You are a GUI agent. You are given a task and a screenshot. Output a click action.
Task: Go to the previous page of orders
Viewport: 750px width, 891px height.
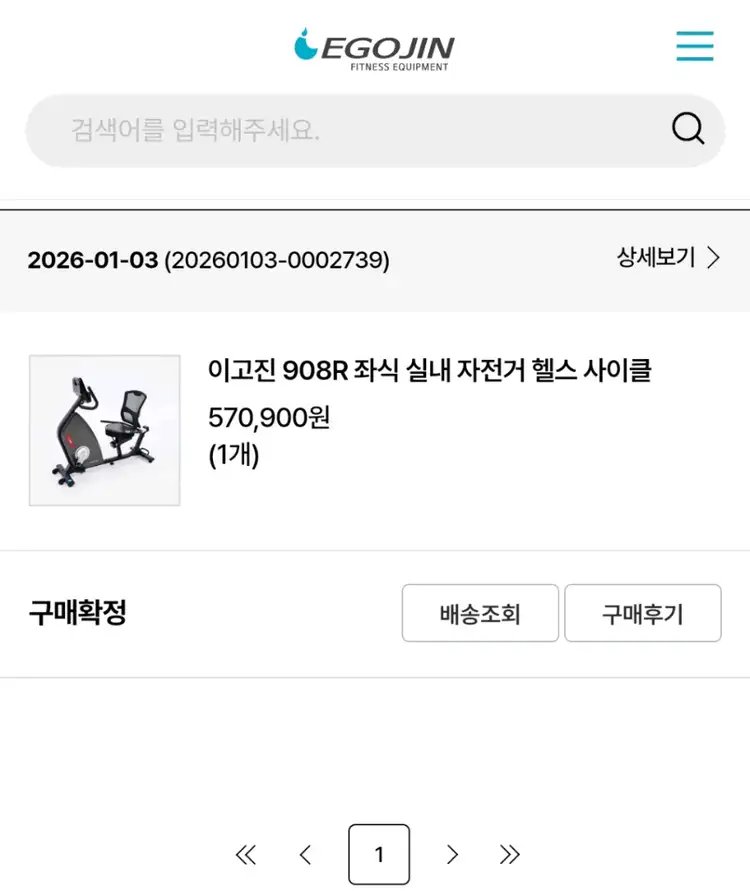[x=306, y=854]
